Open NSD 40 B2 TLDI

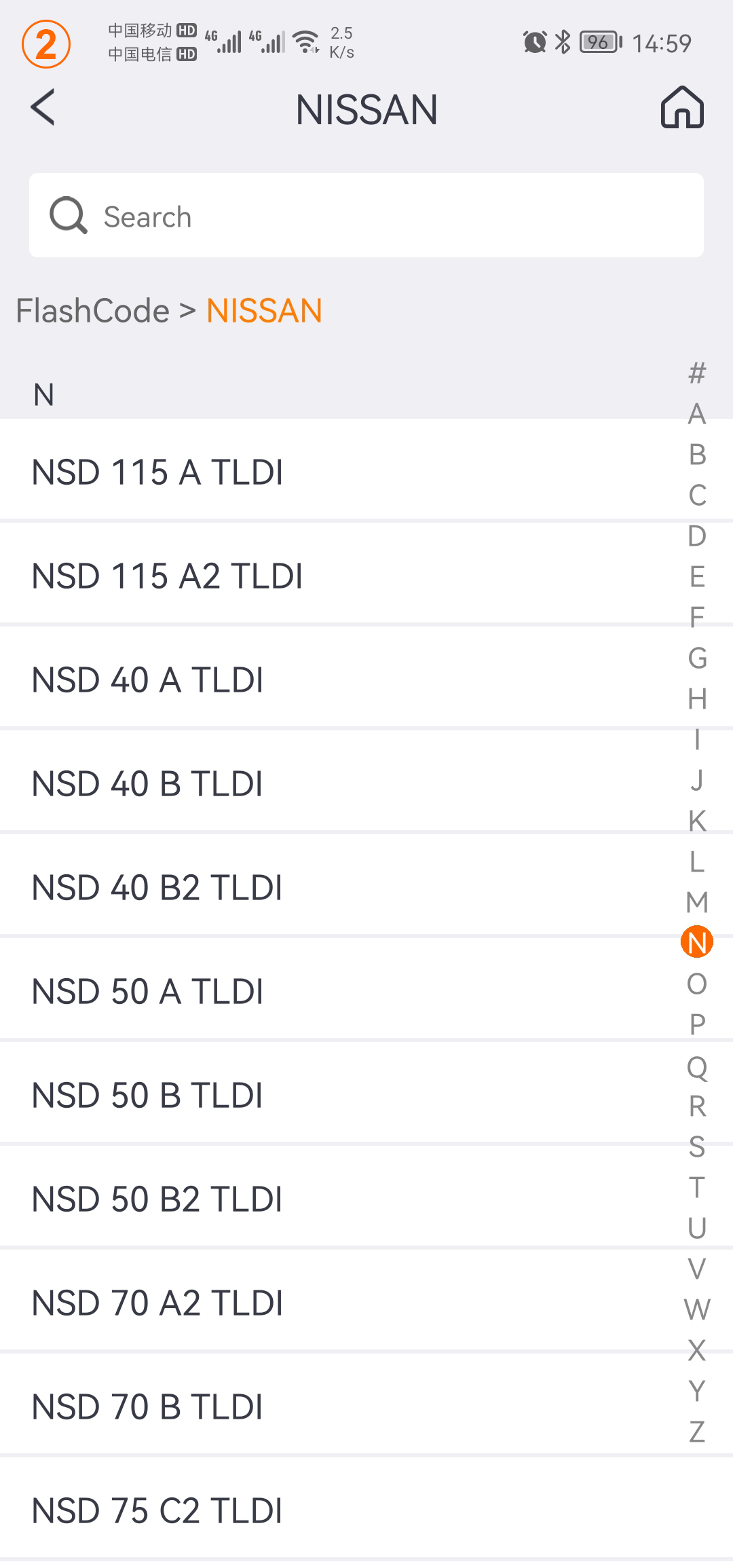[157, 887]
